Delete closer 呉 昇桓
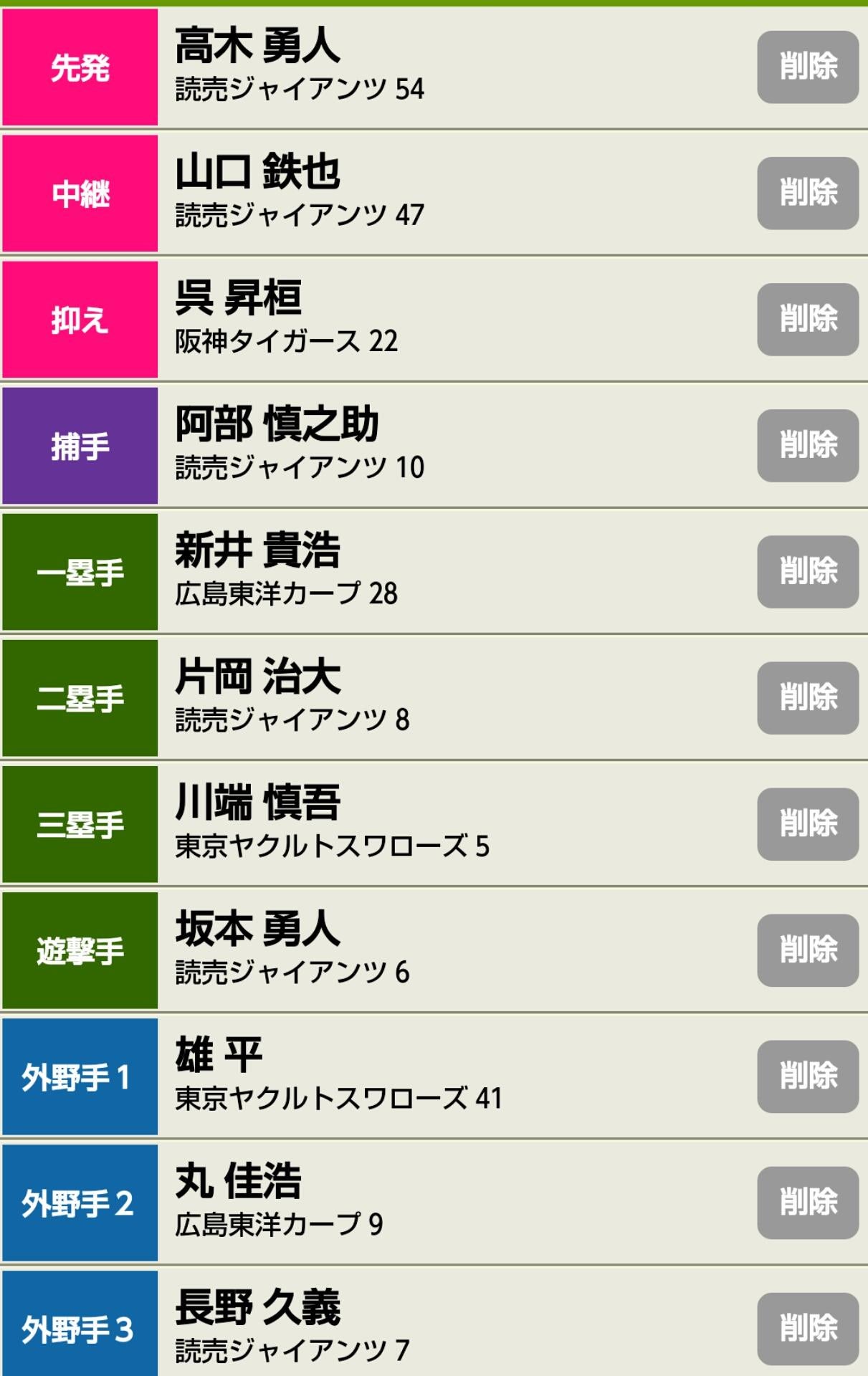The image size is (868, 1376). tap(808, 319)
